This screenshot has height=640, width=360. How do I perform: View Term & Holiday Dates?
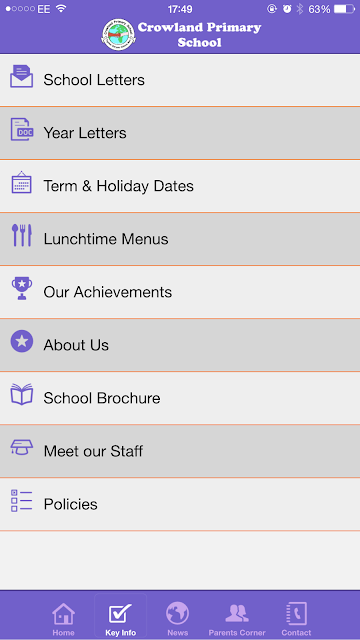180,186
